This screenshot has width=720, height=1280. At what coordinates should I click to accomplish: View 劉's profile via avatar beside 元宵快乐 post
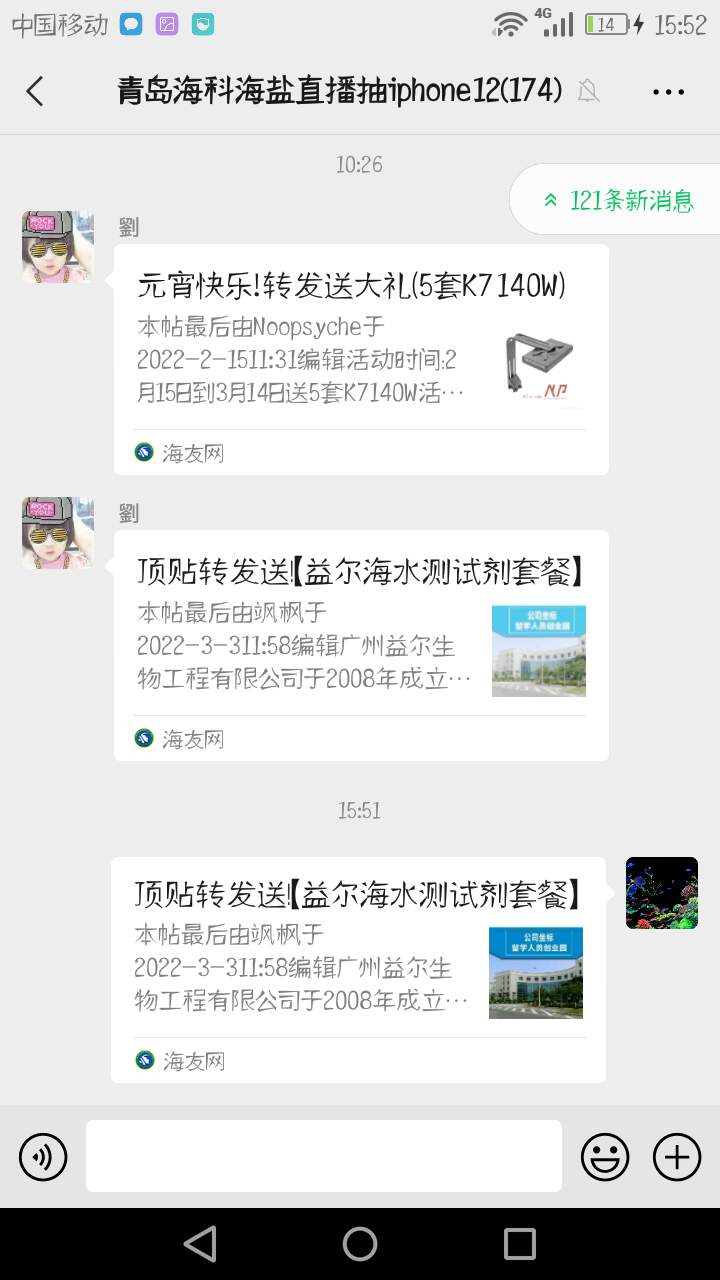(58, 247)
